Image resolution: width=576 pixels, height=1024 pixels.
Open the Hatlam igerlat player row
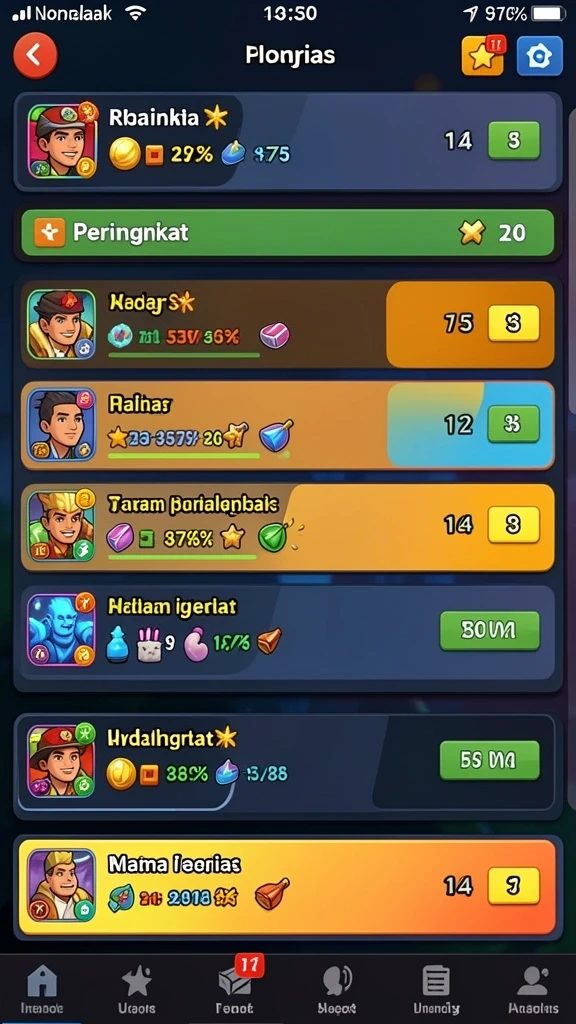[x=288, y=631]
